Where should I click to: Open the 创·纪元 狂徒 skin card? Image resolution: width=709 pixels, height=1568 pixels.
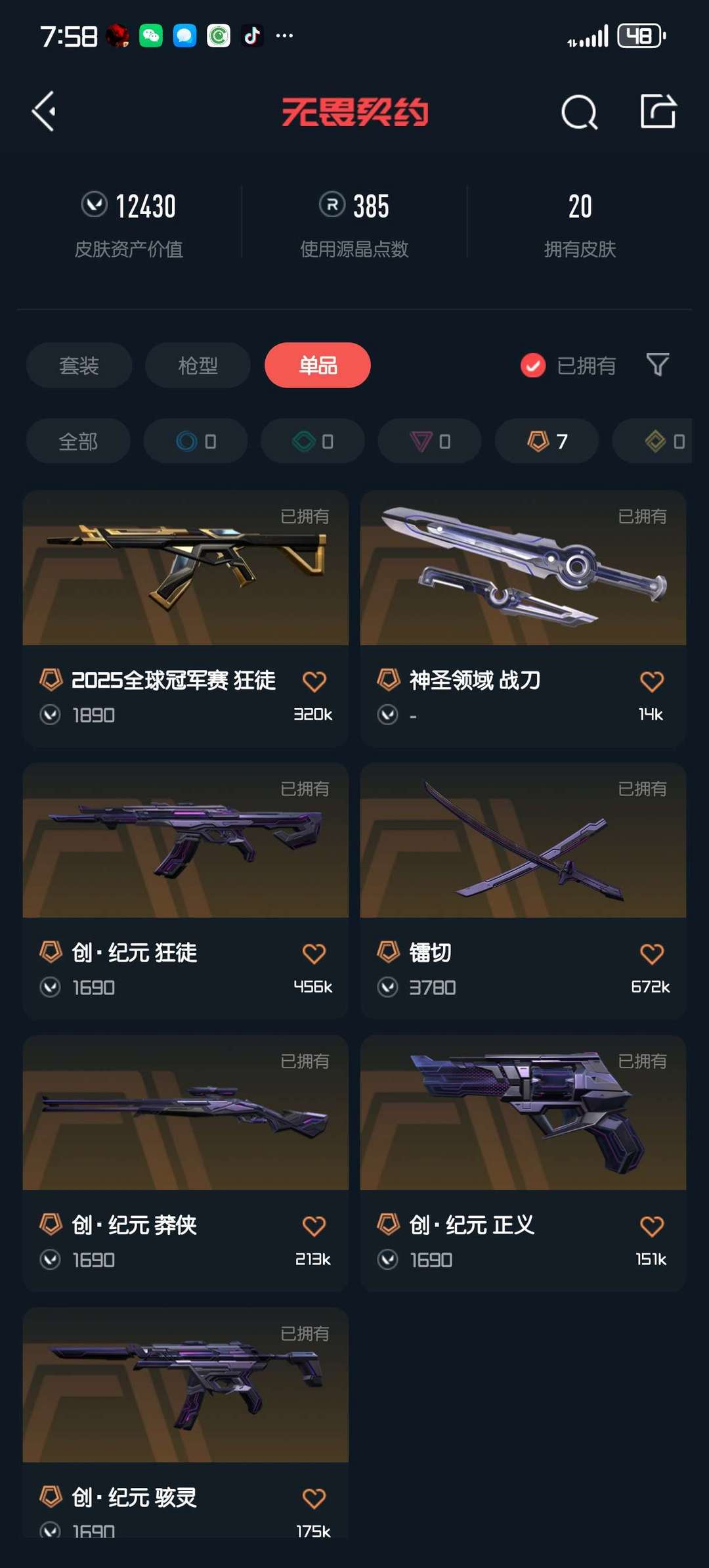click(x=186, y=891)
